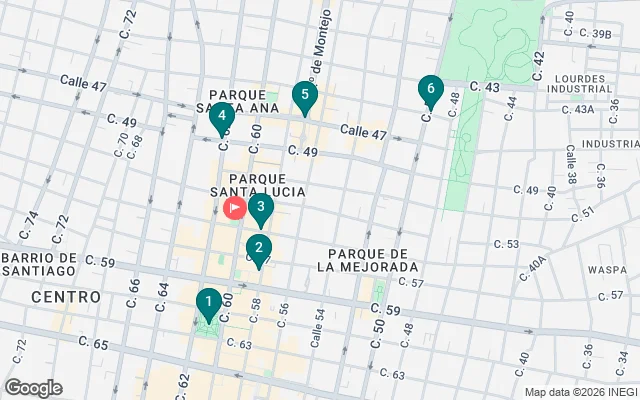
Task: Select map pin number 6
Action: (x=430, y=90)
